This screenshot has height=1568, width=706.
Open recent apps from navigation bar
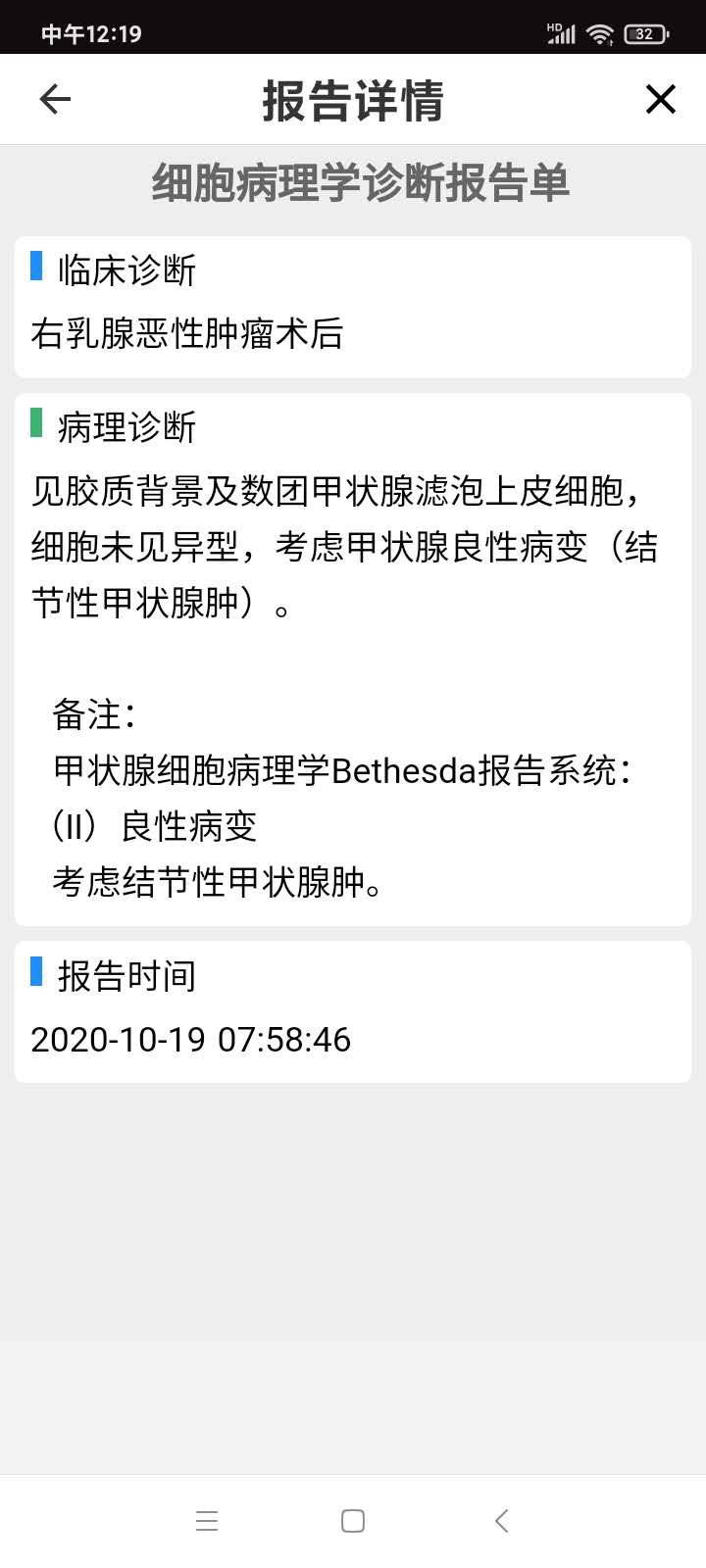click(x=207, y=1520)
